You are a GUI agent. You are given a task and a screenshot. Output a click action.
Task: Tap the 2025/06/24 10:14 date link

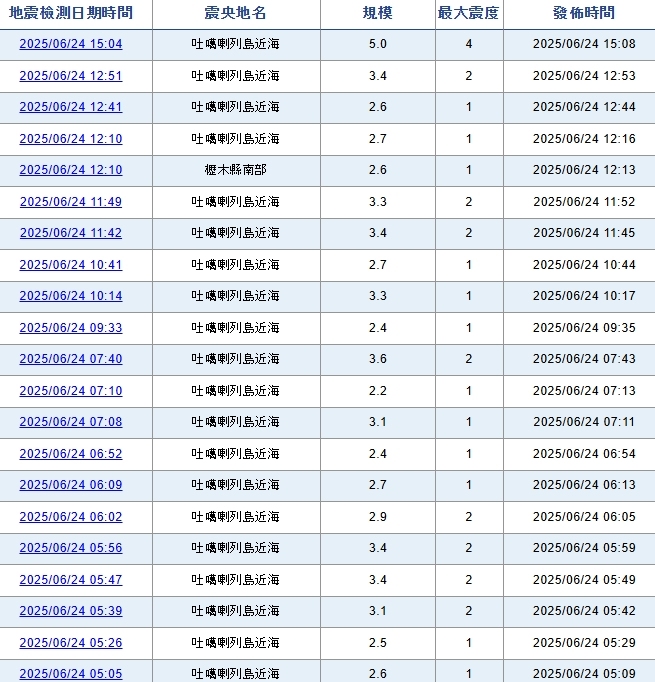pyautogui.click(x=71, y=296)
